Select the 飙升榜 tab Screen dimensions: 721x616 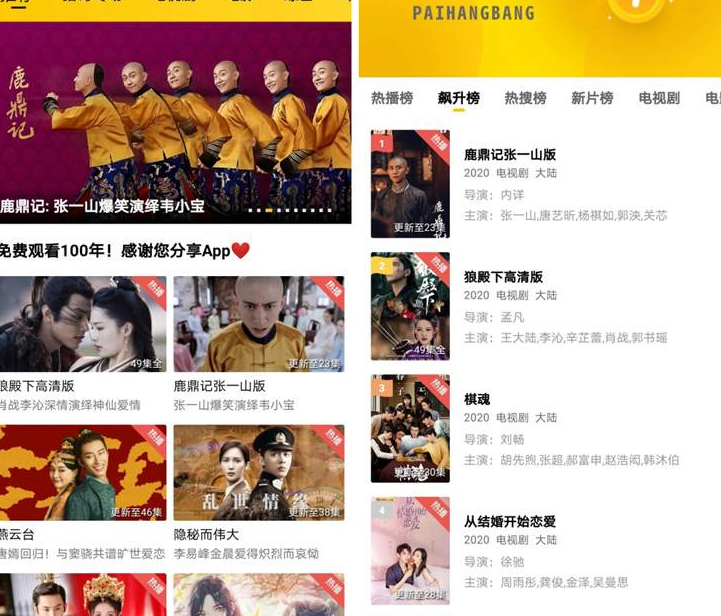pos(458,98)
